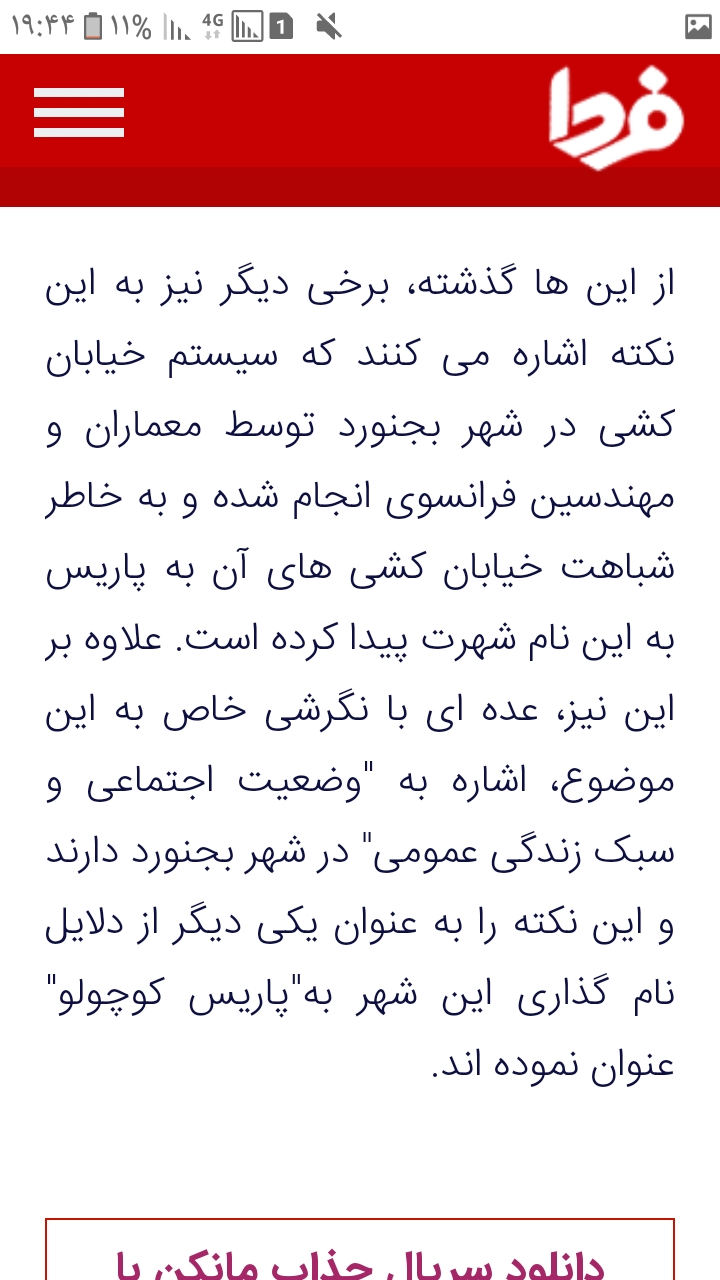Open the hamburger menu
Screen dimensions: 720x1280
(x=79, y=112)
